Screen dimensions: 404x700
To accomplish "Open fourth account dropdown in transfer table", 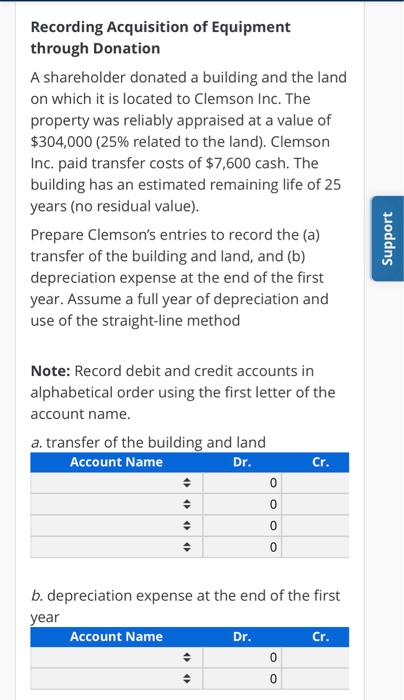I will (116, 547).
